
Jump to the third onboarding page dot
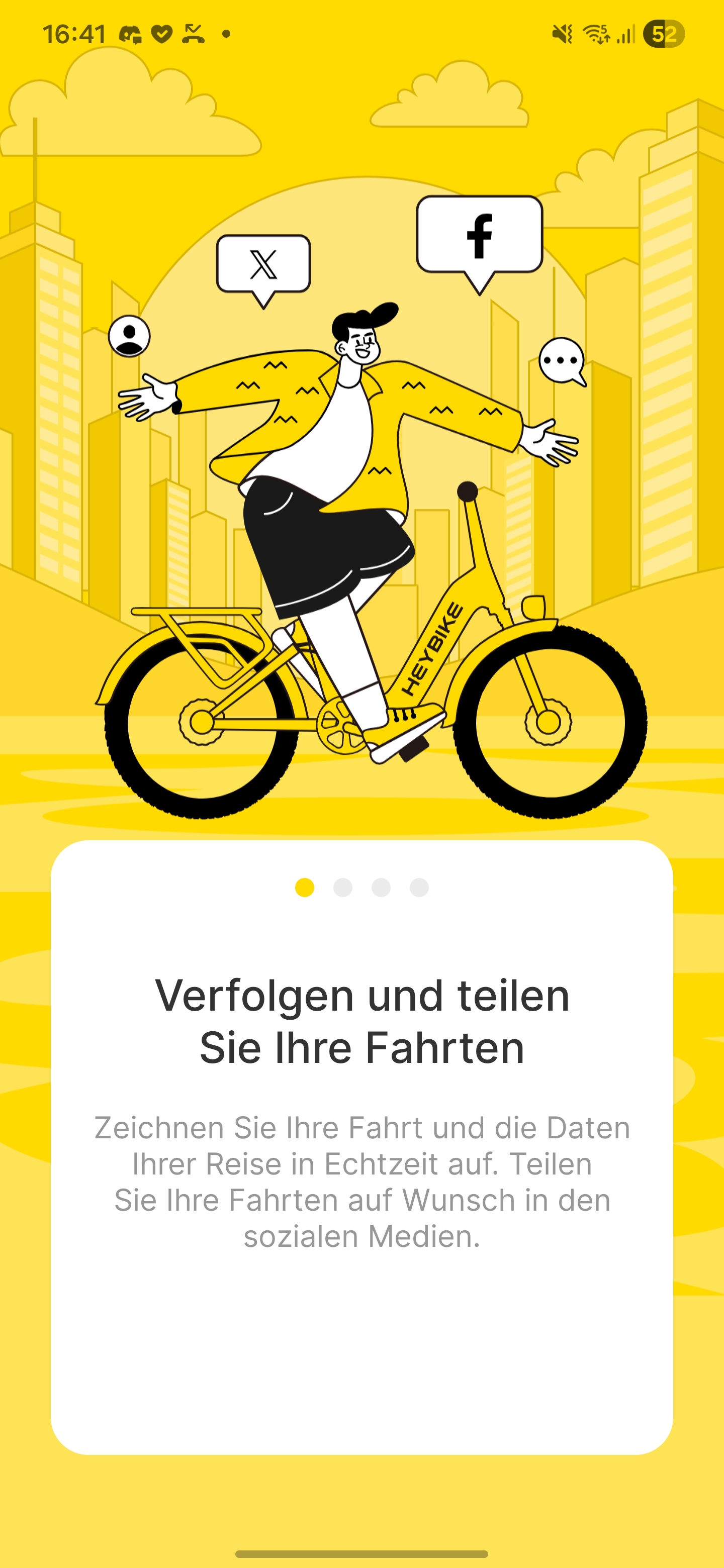381,888
